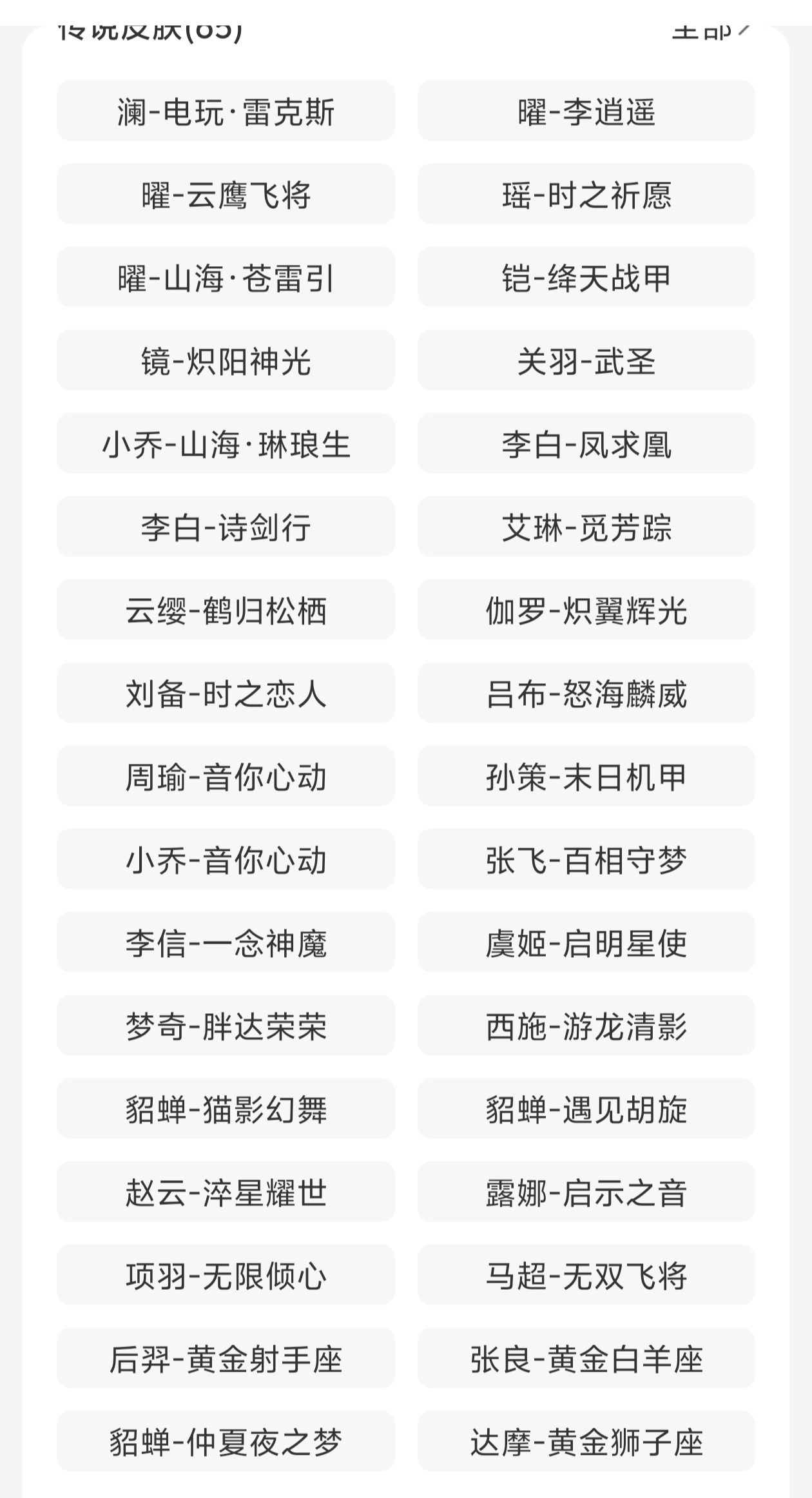Tap 艾琳-觅芳踪 chip
The image size is (812, 1498).
point(586,527)
